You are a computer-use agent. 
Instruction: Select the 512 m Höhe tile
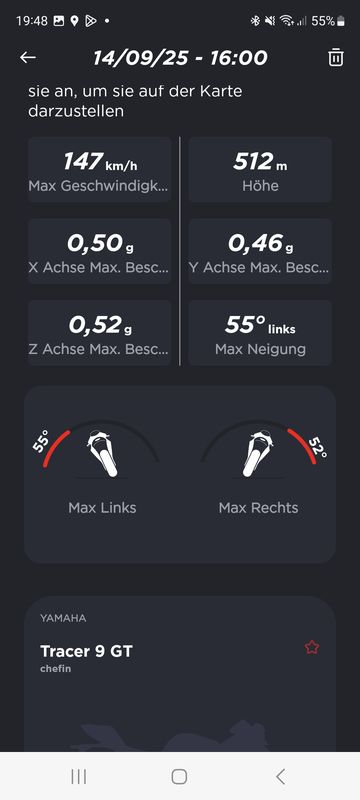pyautogui.click(x=260, y=169)
